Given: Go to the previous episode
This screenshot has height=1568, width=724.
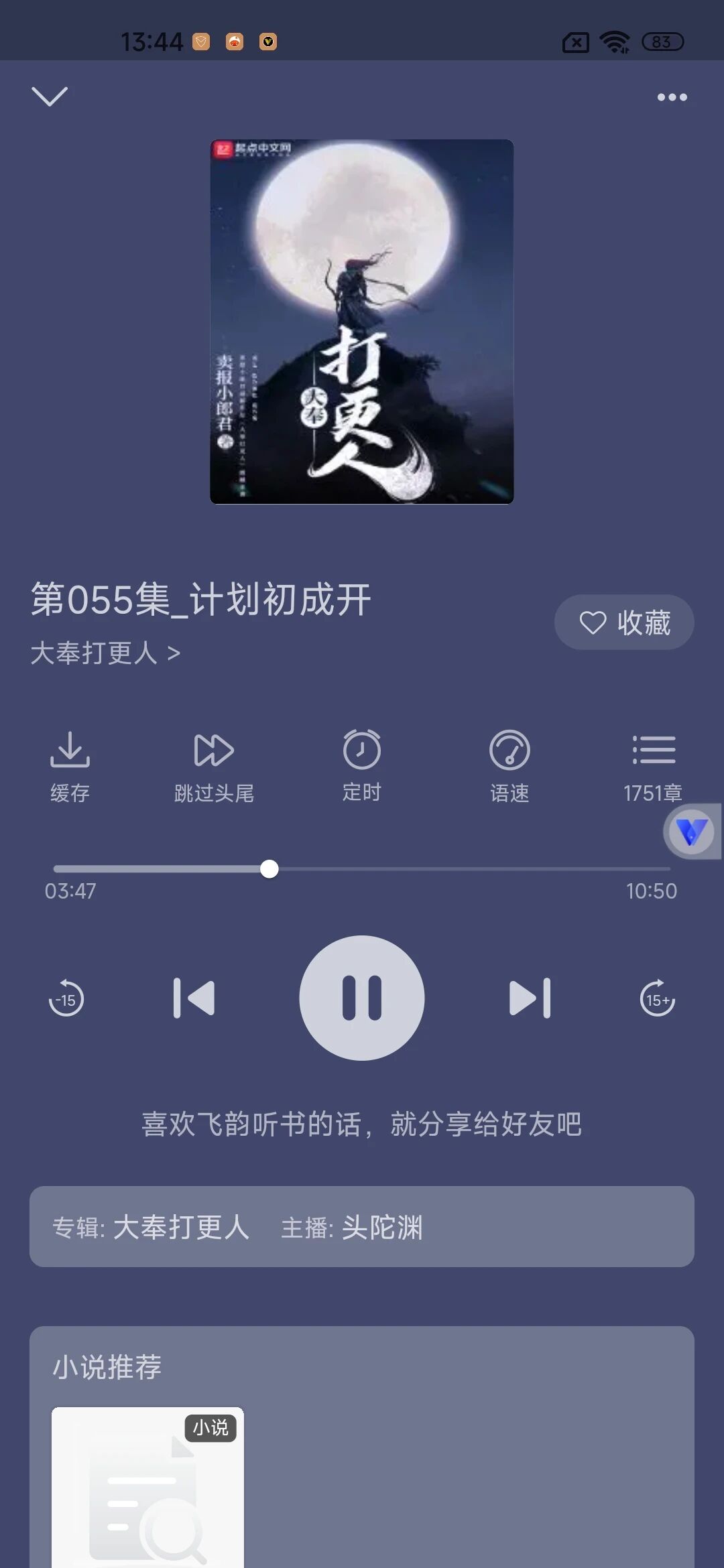Looking at the screenshot, I should tap(194, 998).
